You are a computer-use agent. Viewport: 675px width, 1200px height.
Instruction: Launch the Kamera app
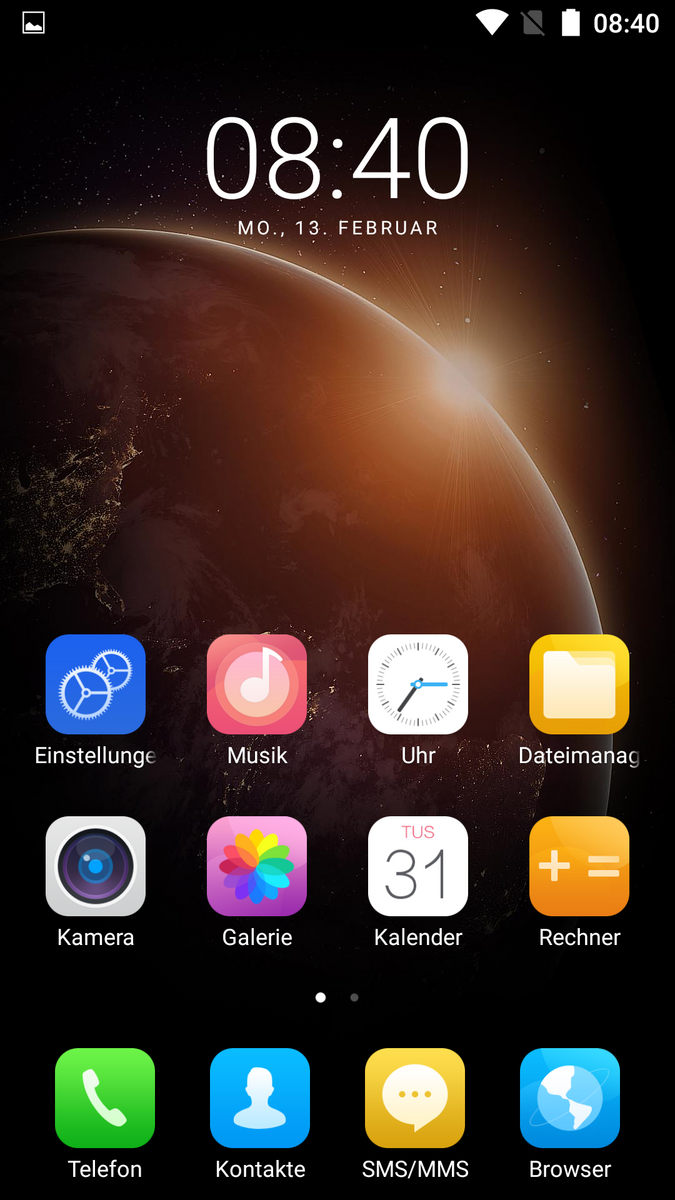96,866
